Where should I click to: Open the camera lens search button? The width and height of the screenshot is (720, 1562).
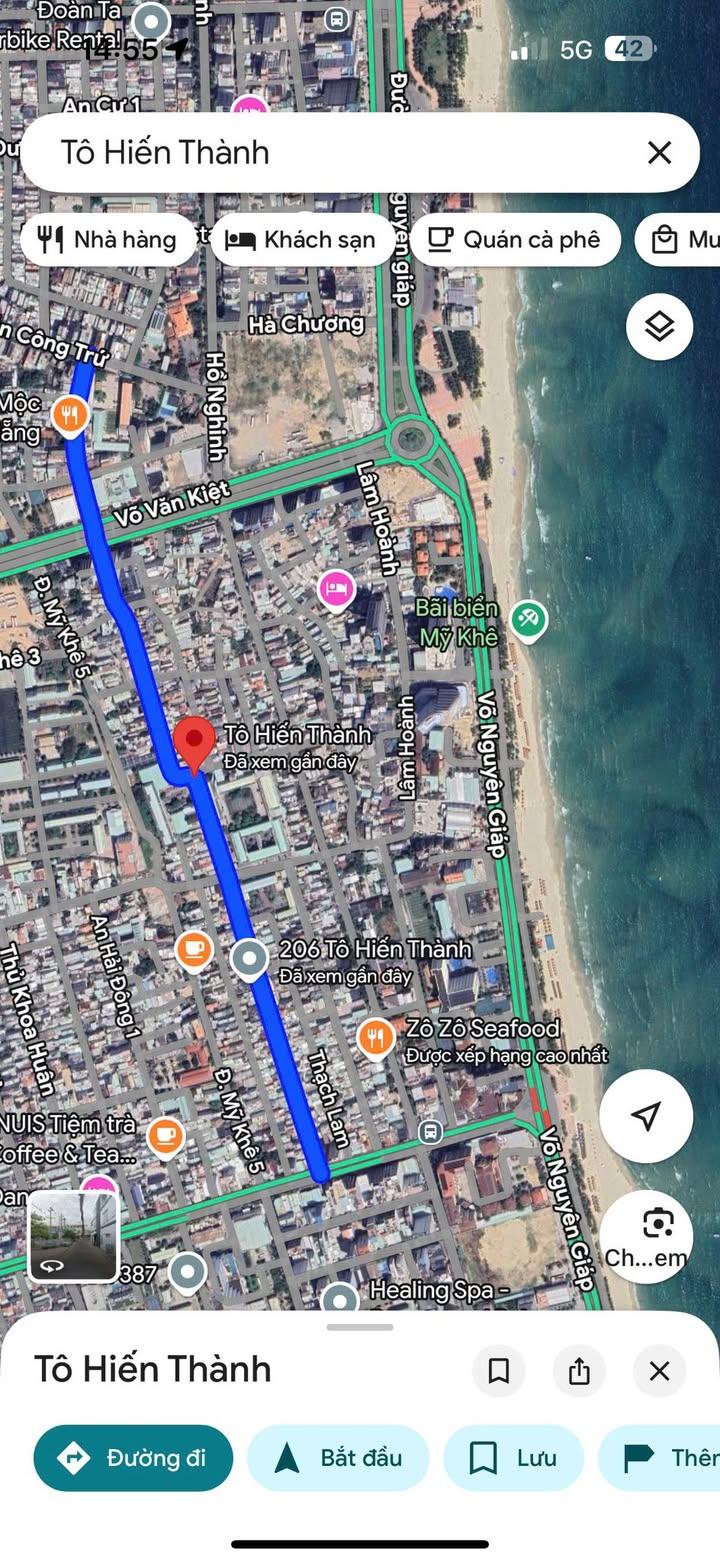[646, 1236]
